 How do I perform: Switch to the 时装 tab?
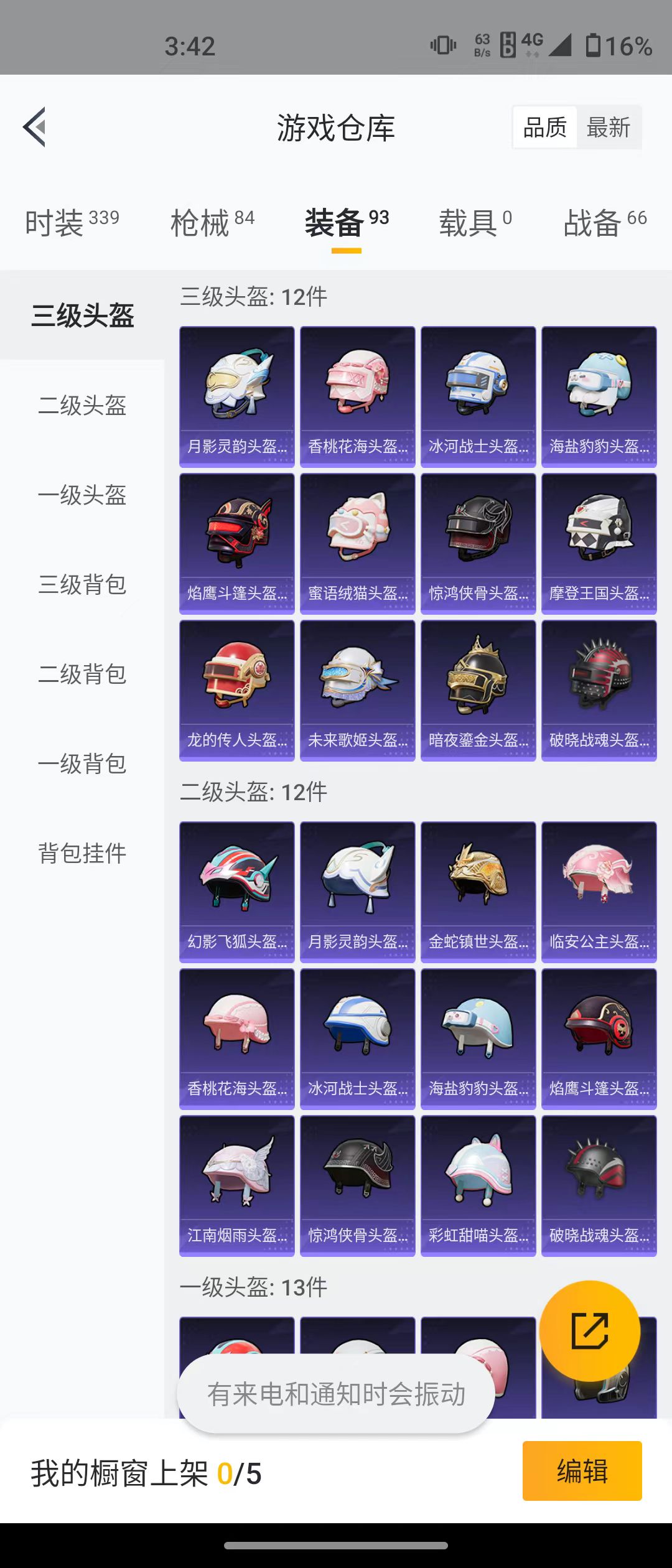(x=72, y=222)
